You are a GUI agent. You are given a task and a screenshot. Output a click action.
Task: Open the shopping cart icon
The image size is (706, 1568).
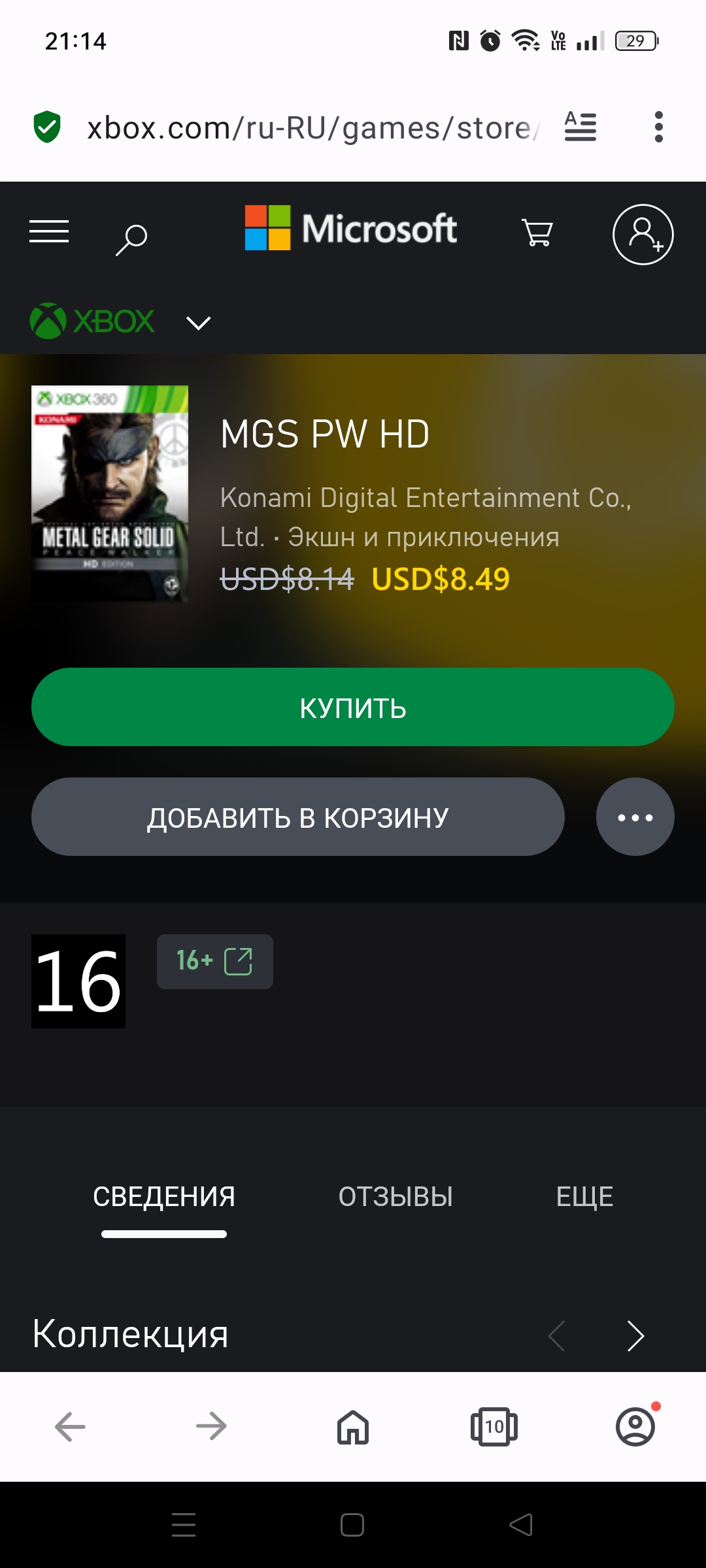coord(537,233)
